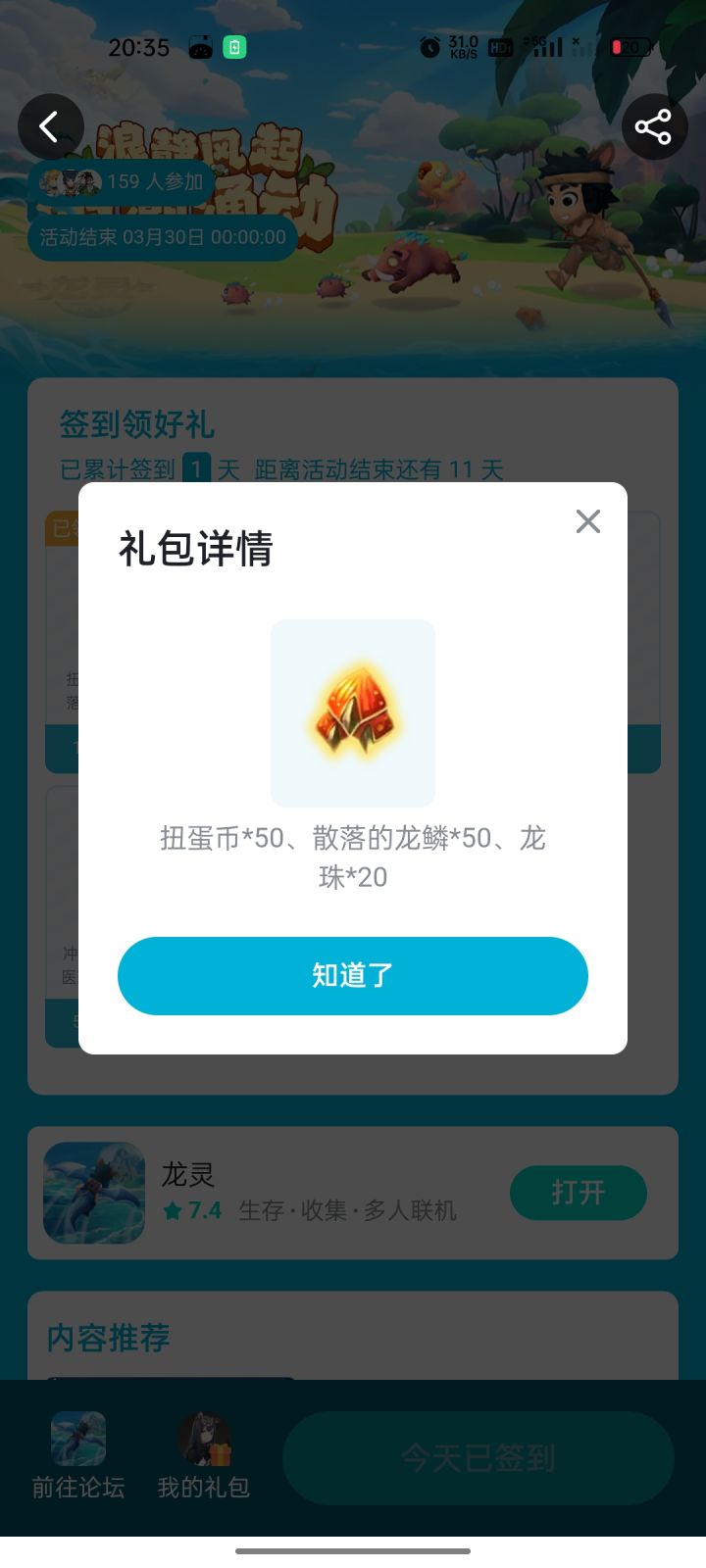The image size is (706, 1568).
Task: Tap the 龙灵 game icon thumbnail
Action: (x=94, y=1193)
